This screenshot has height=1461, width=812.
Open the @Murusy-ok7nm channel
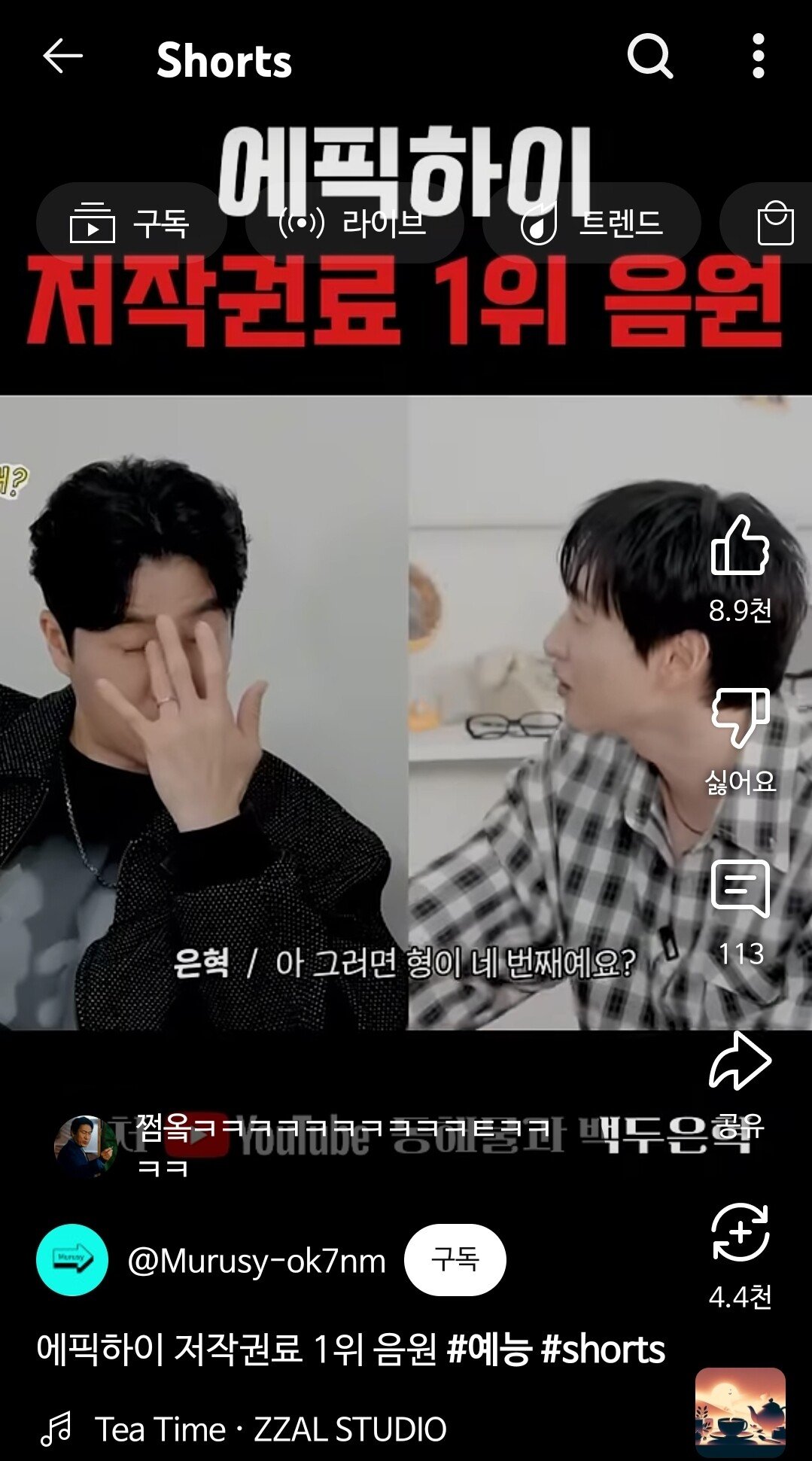click(256, 1261)
